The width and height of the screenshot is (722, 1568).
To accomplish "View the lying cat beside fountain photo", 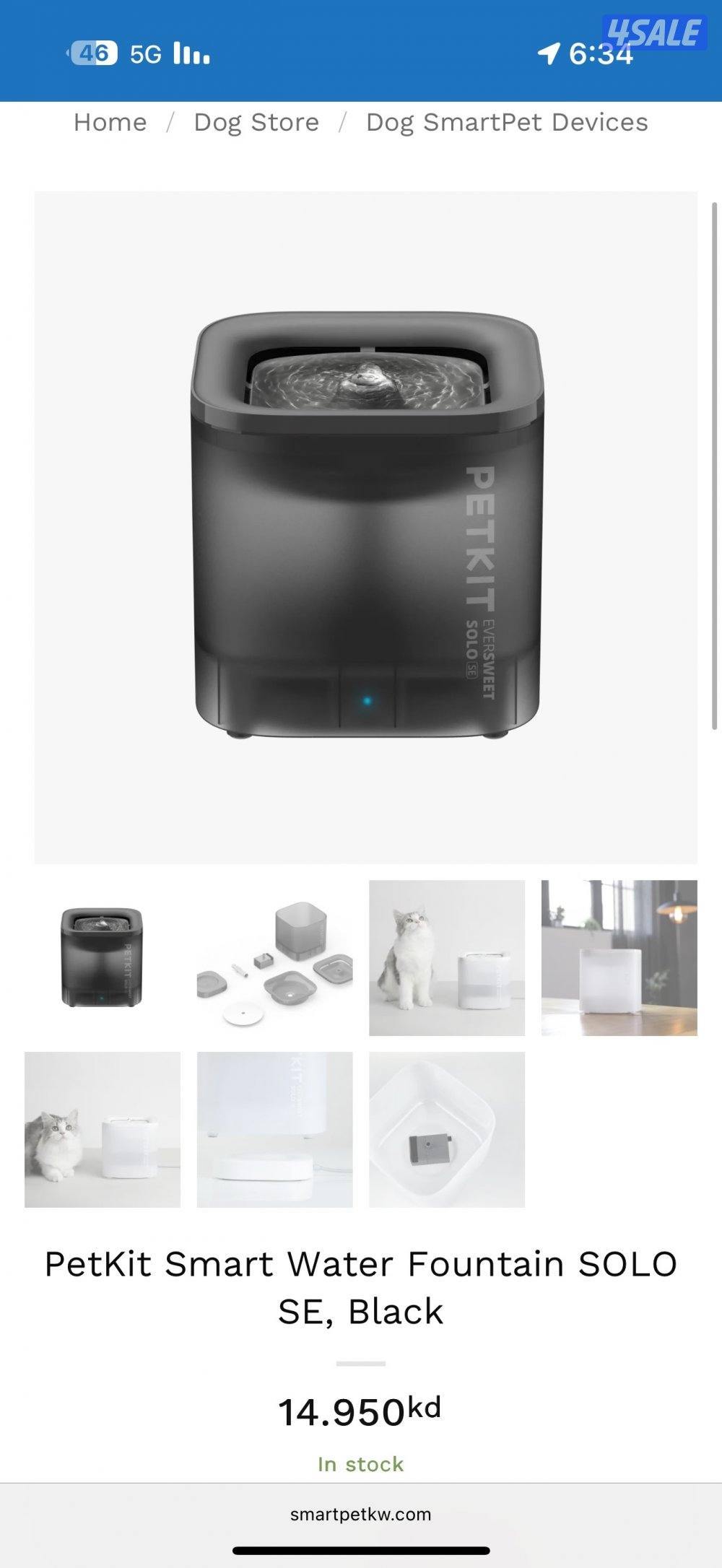I will pos(103,1129).
